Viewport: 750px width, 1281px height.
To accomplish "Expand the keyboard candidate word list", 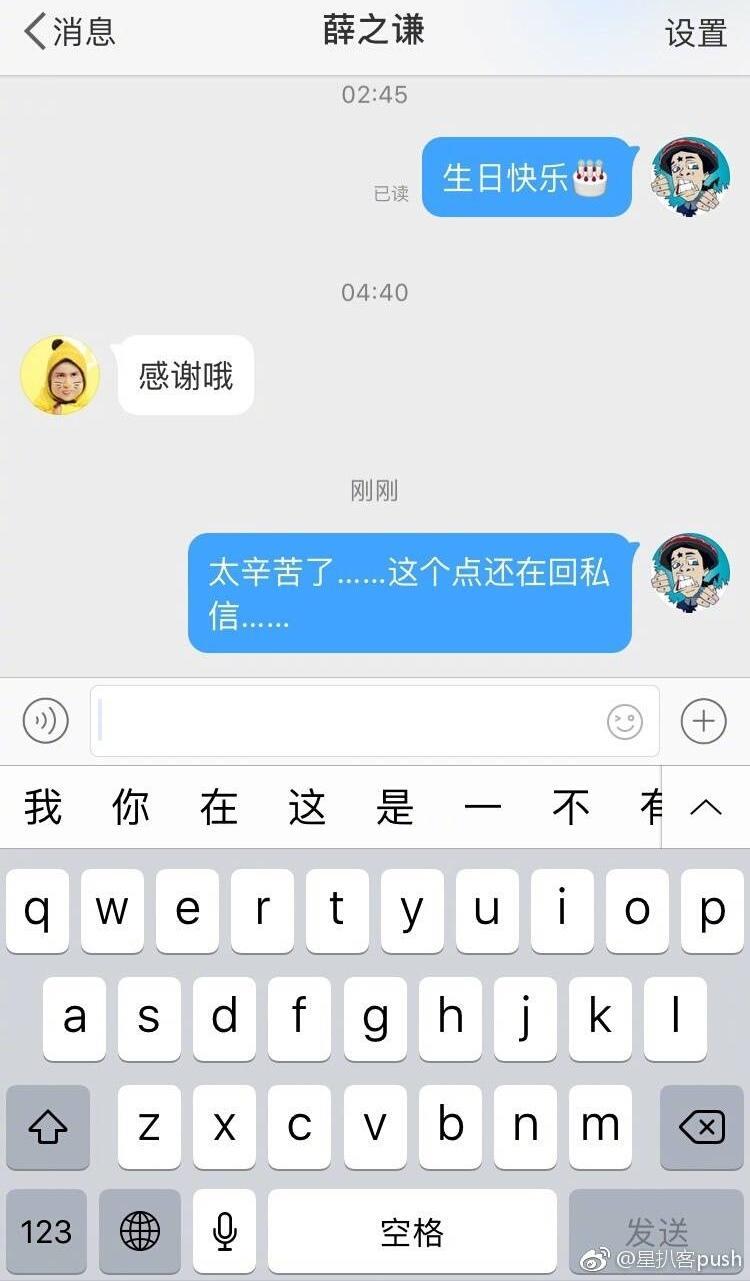I will click(x=706, y=807).
